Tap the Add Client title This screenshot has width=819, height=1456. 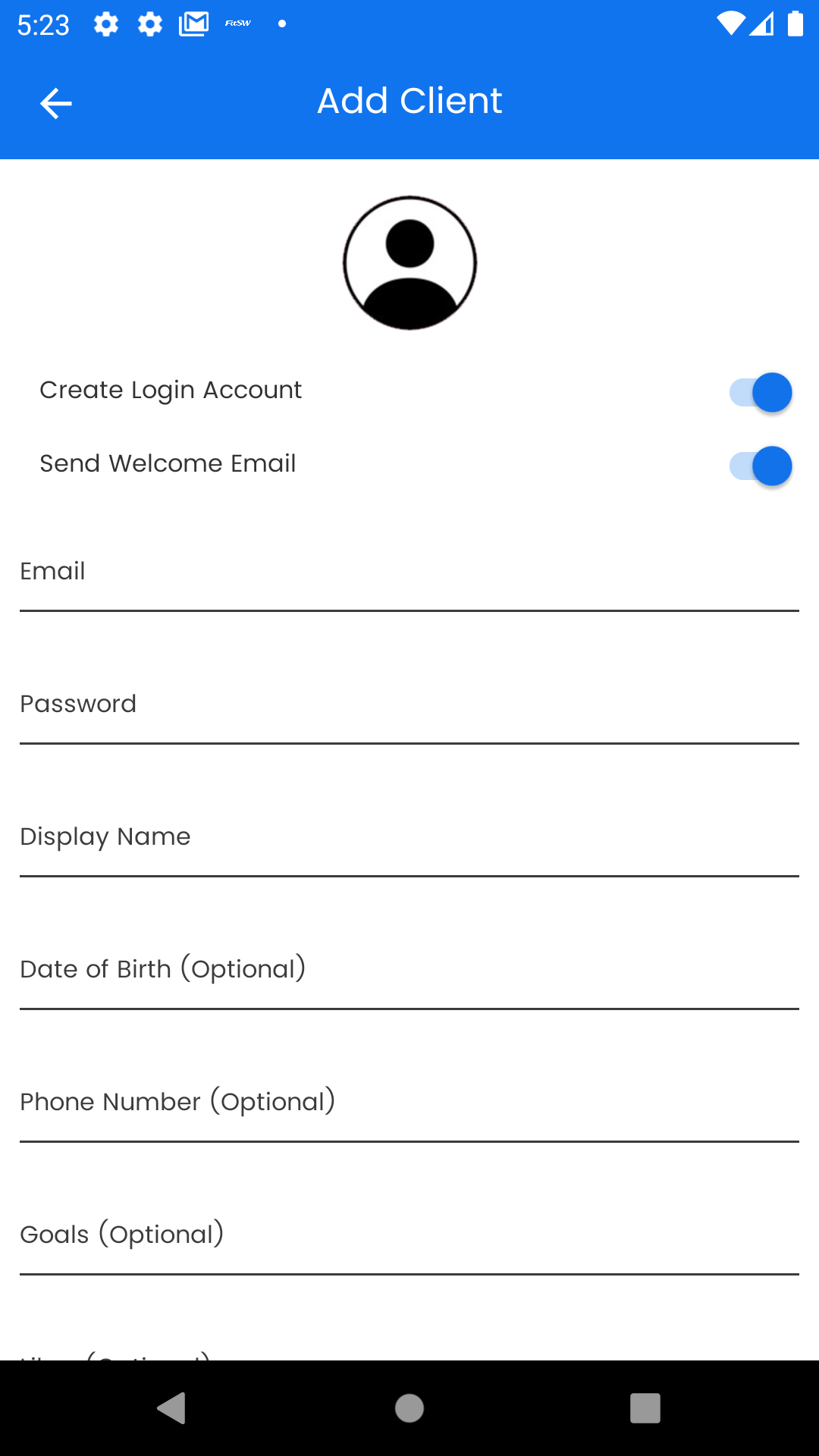409,100
